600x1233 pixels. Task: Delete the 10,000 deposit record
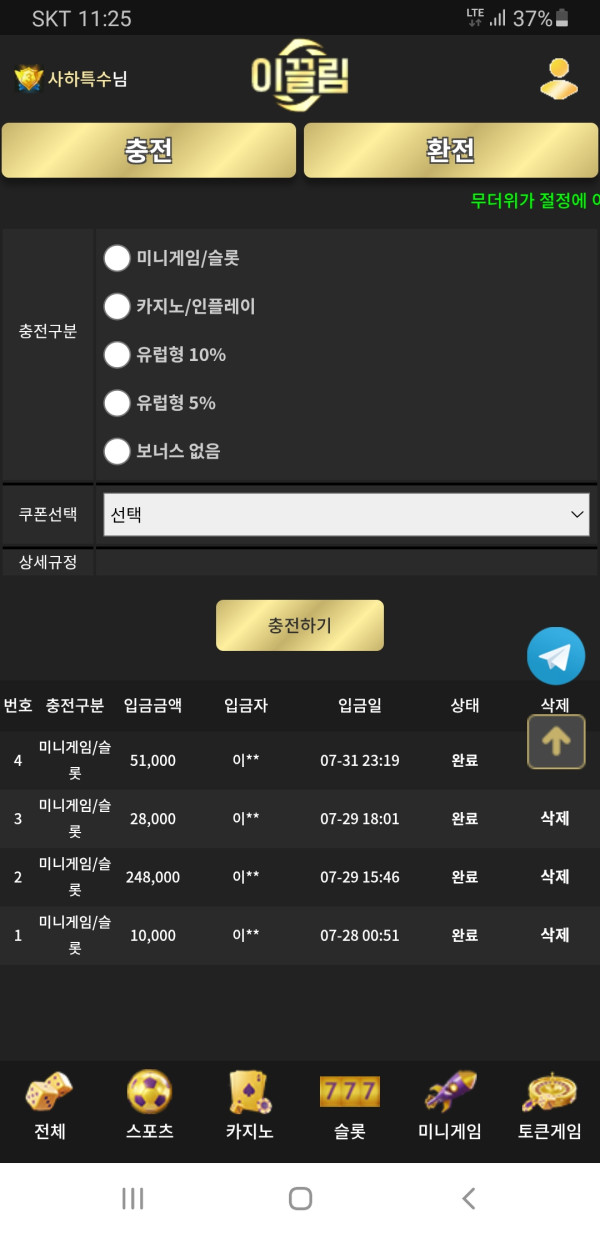click(x=555, y=934)
